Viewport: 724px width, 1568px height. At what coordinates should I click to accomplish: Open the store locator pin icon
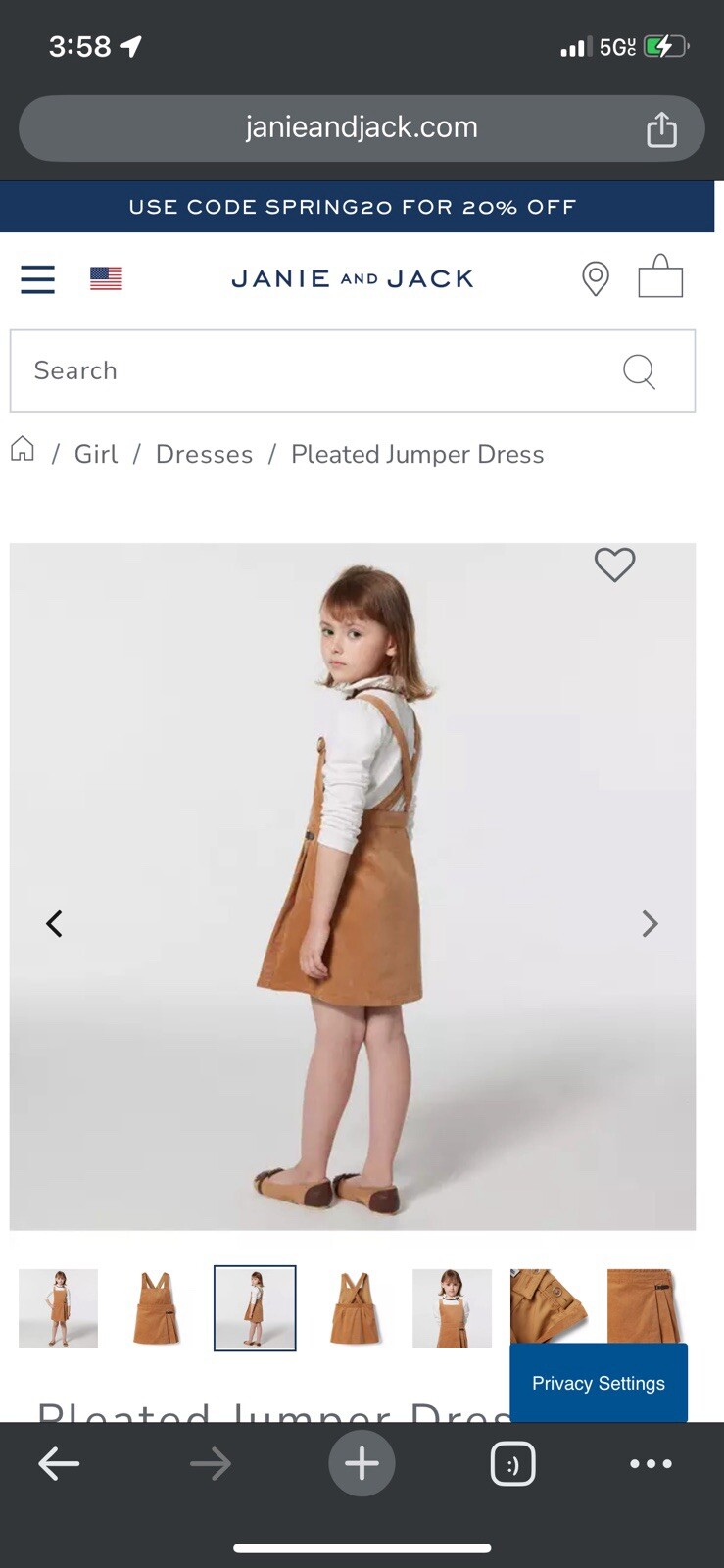tap(595, 279)
